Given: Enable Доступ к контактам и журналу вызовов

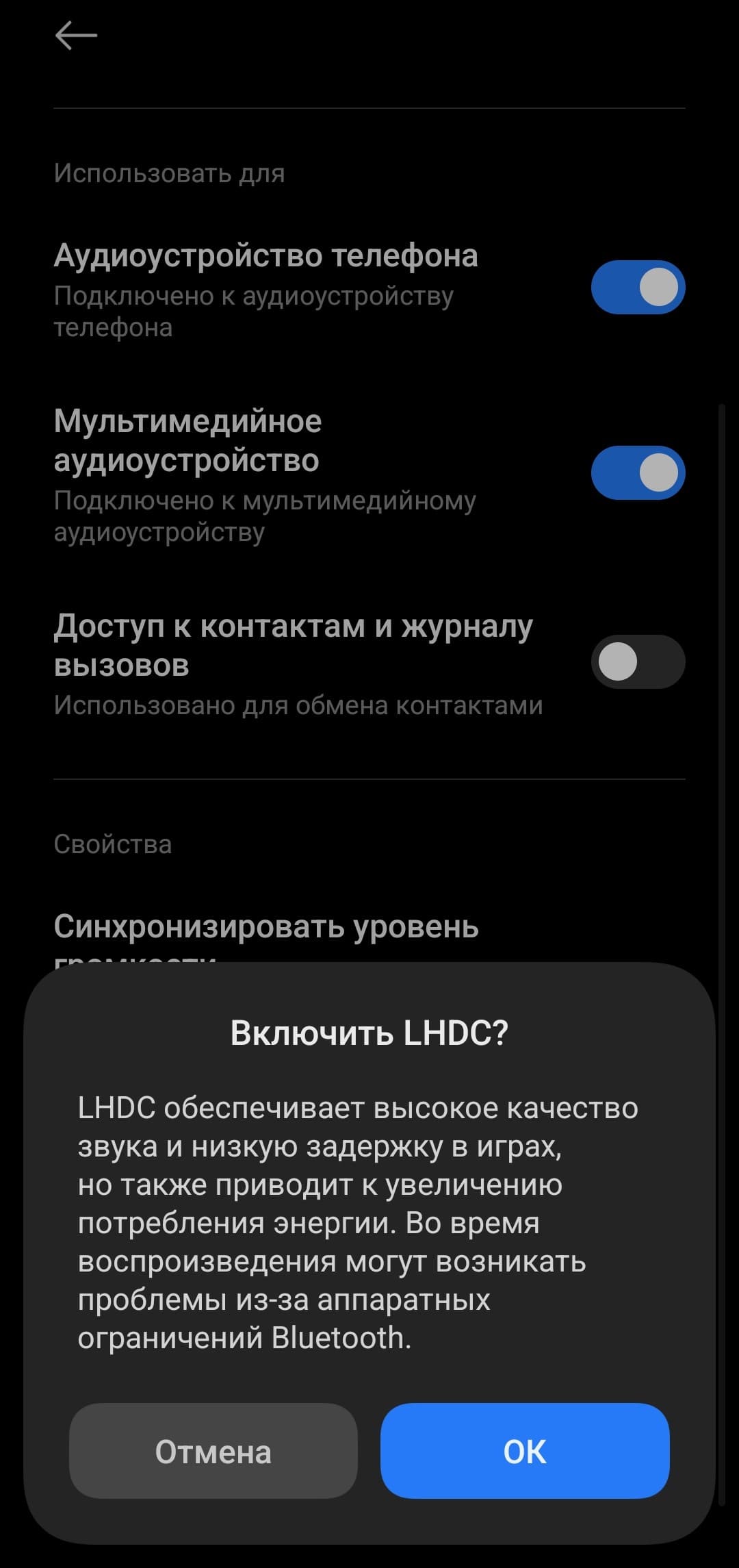Looking at the screenshot, I should pyautogui.click(x=638, y=661).
